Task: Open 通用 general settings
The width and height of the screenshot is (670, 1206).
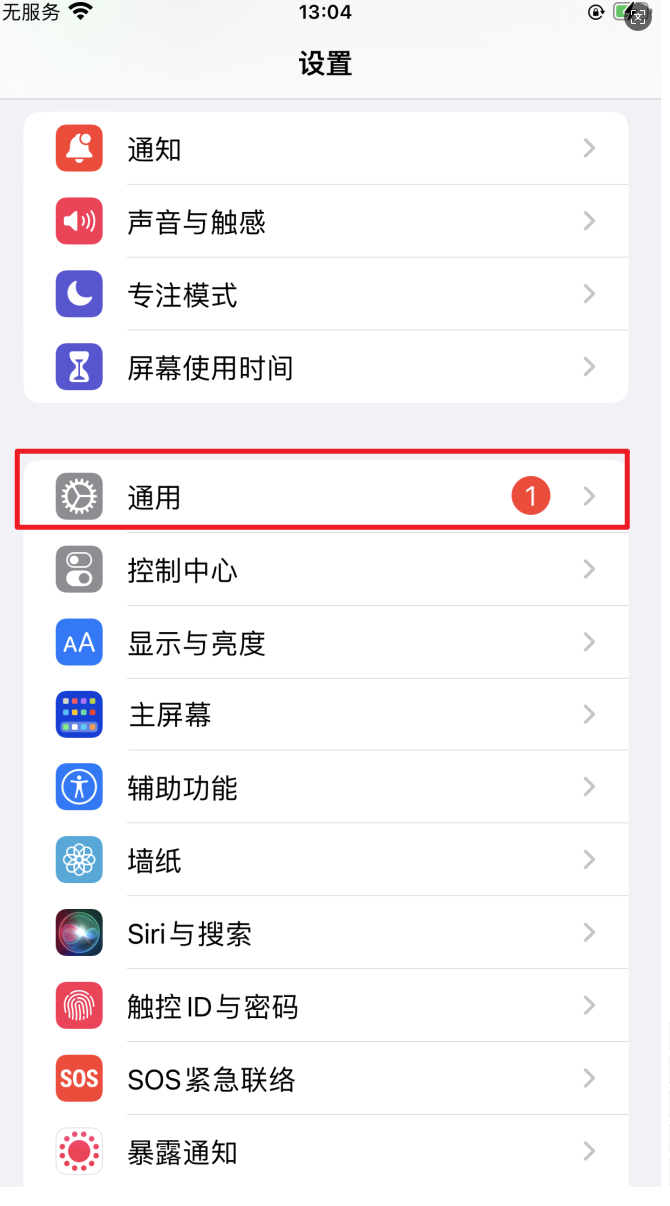Action: pyautogui.click(x=325, y=496)
